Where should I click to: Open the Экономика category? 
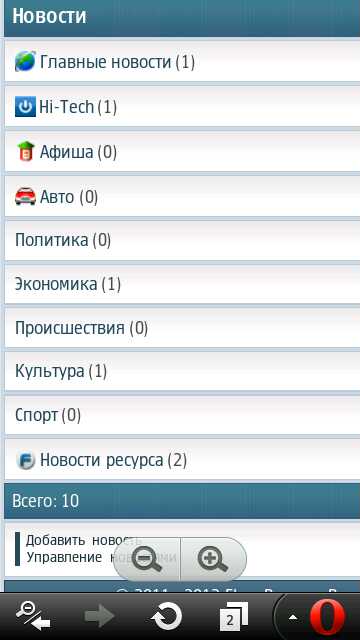pos(182,284)
